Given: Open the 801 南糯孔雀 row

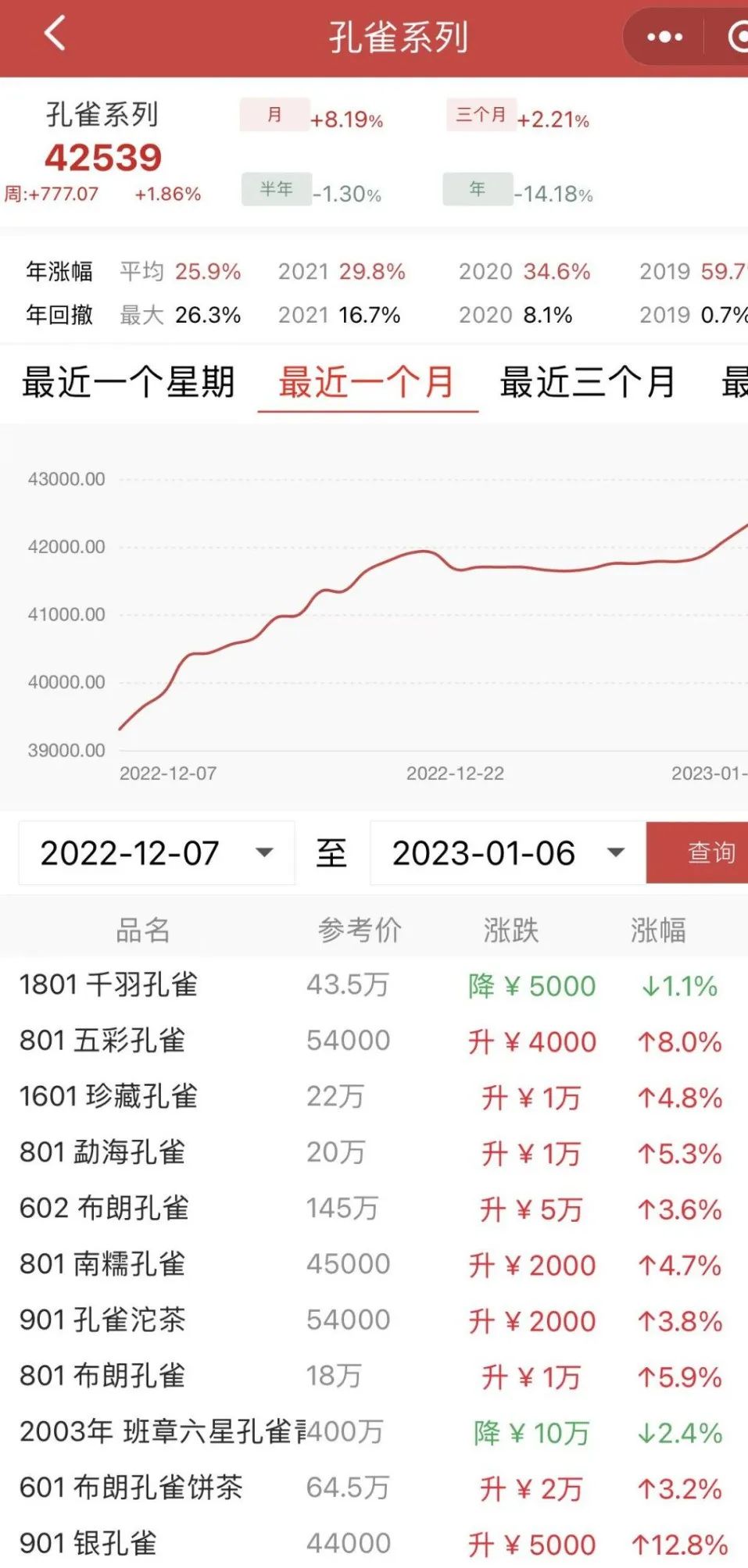Looking at the screenshot, I should pyautogui.click(x=374, y=1265).
